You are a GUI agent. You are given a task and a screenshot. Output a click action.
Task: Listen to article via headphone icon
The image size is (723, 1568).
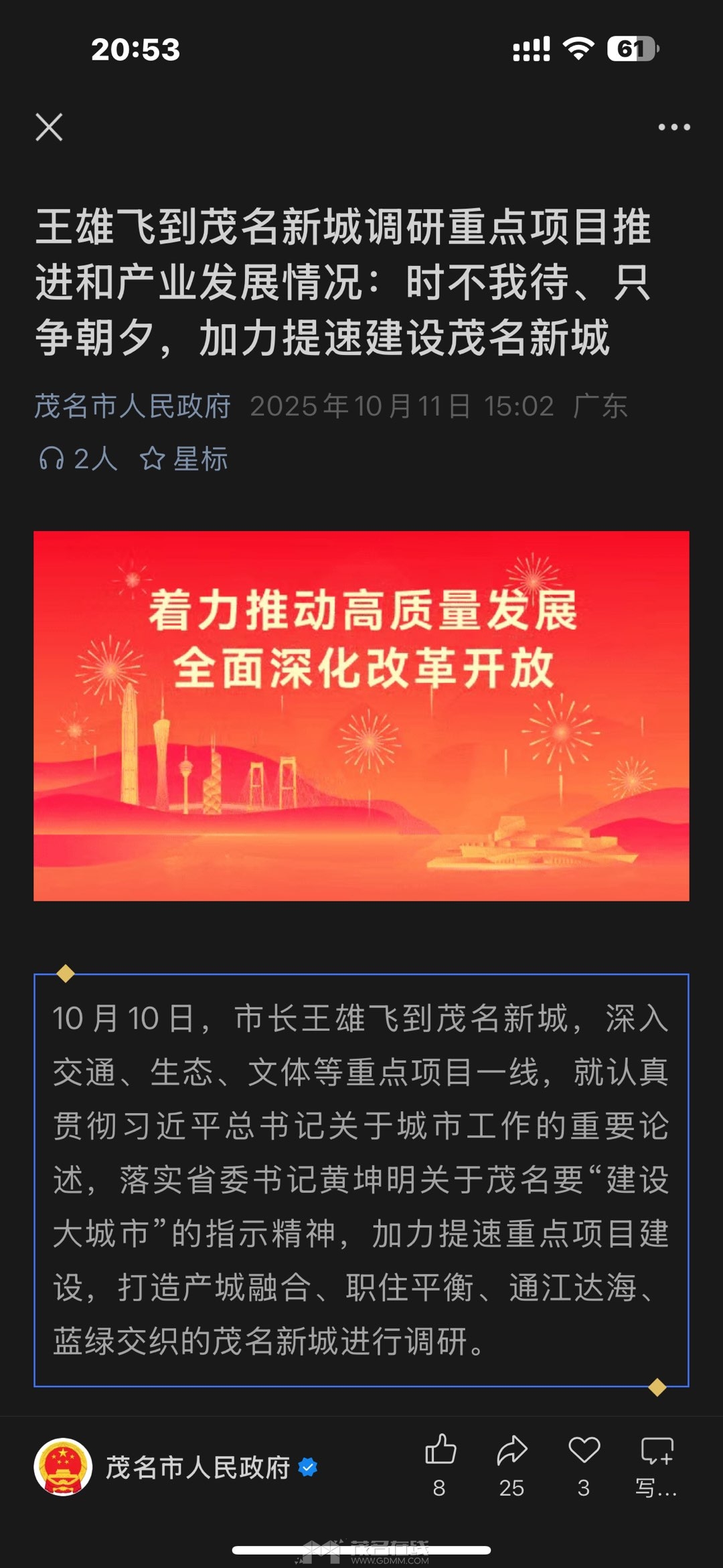click(77, 459)
